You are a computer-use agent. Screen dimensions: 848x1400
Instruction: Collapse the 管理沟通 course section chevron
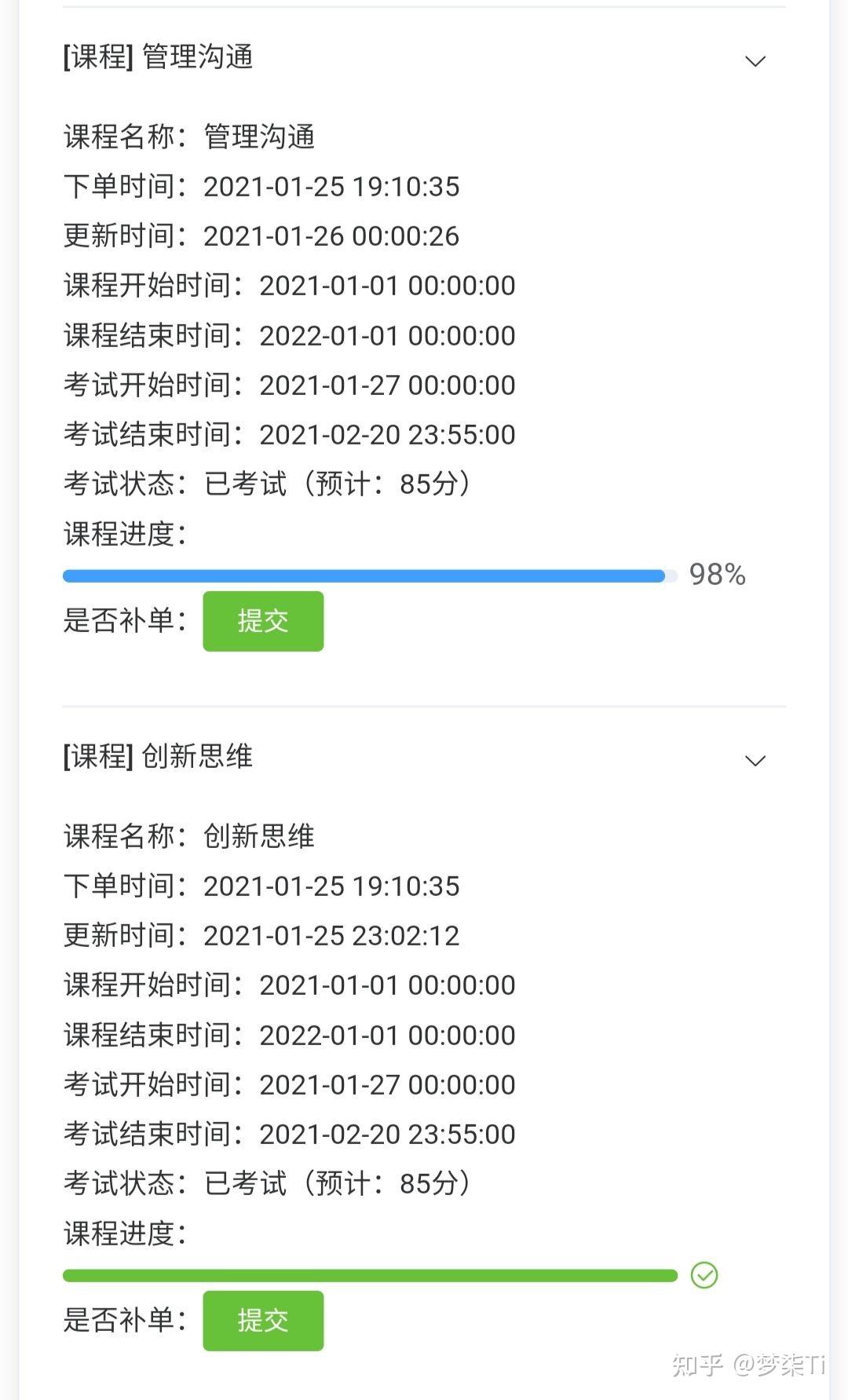point(755,61)
